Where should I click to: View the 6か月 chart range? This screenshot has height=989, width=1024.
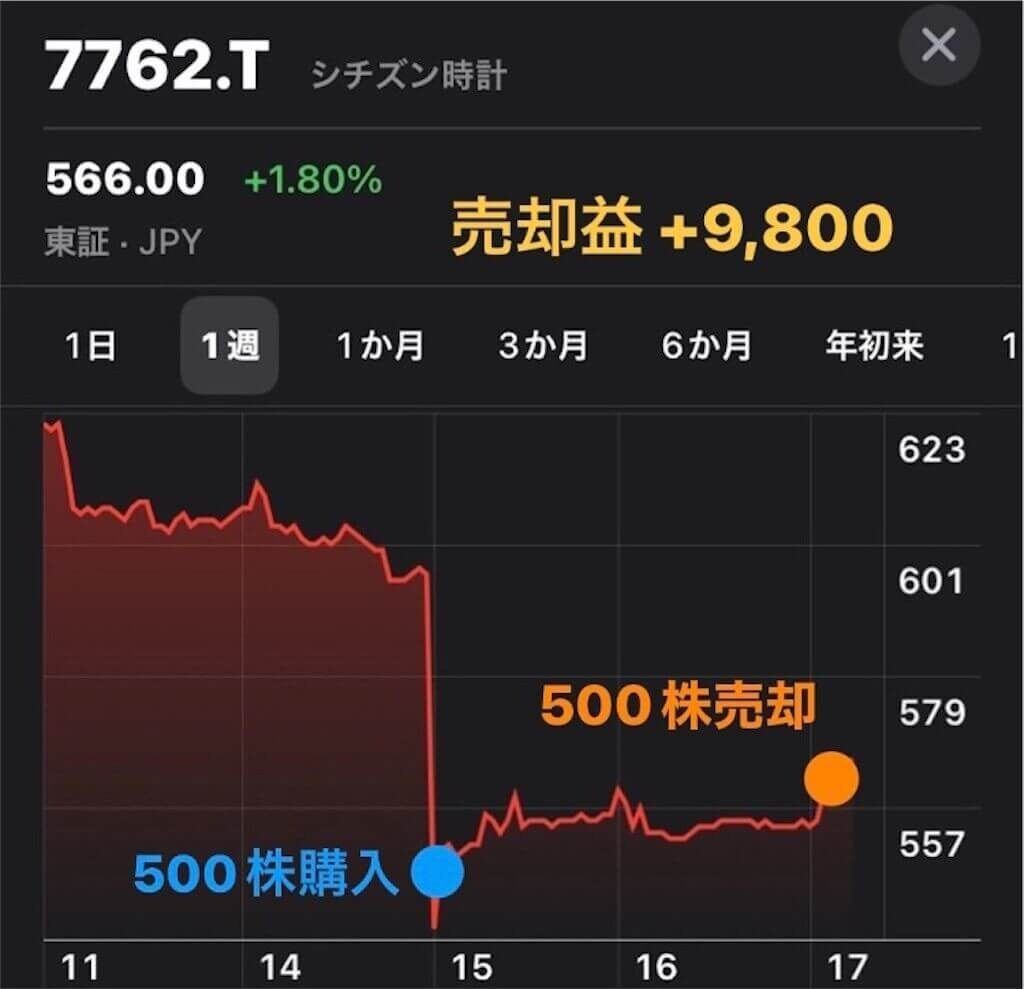706,346
